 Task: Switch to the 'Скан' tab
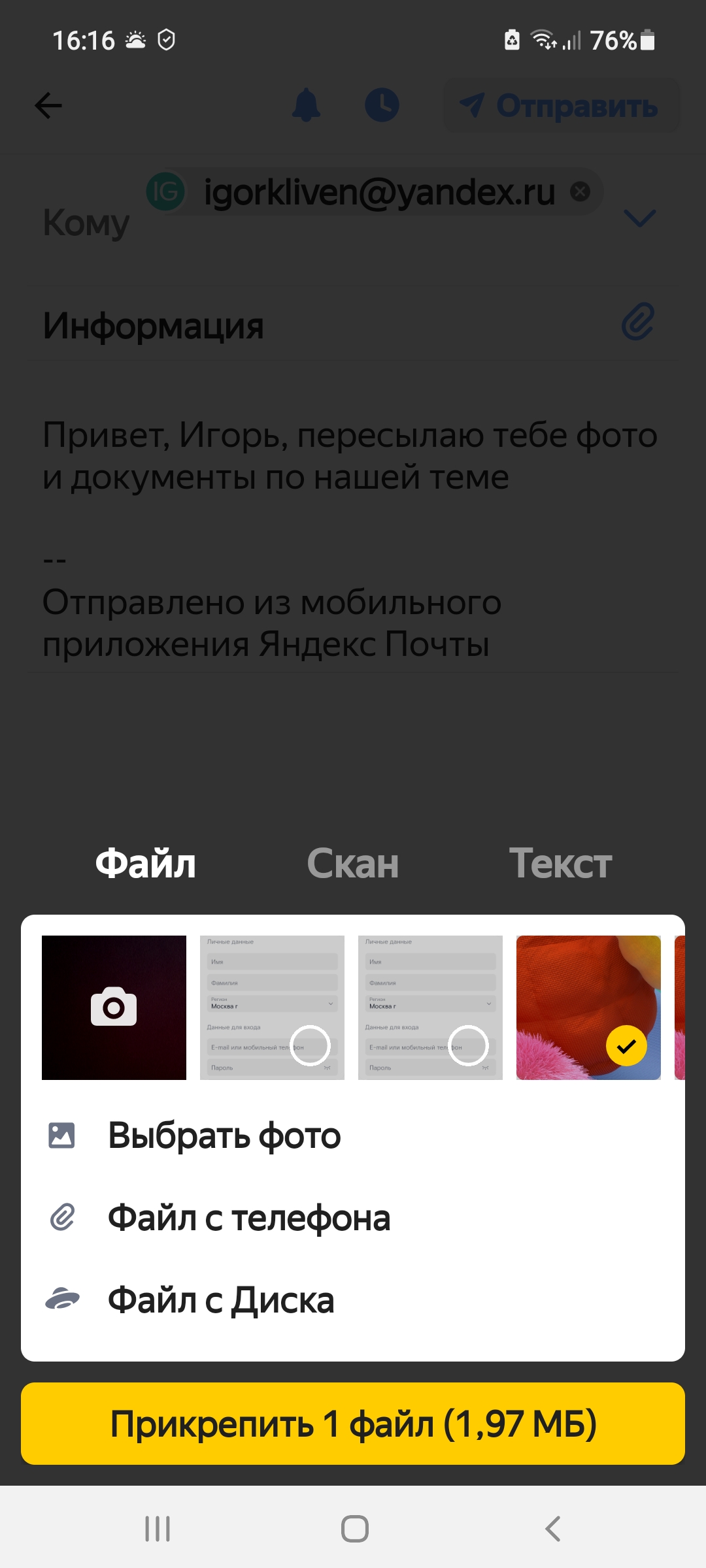click(352, 864)
